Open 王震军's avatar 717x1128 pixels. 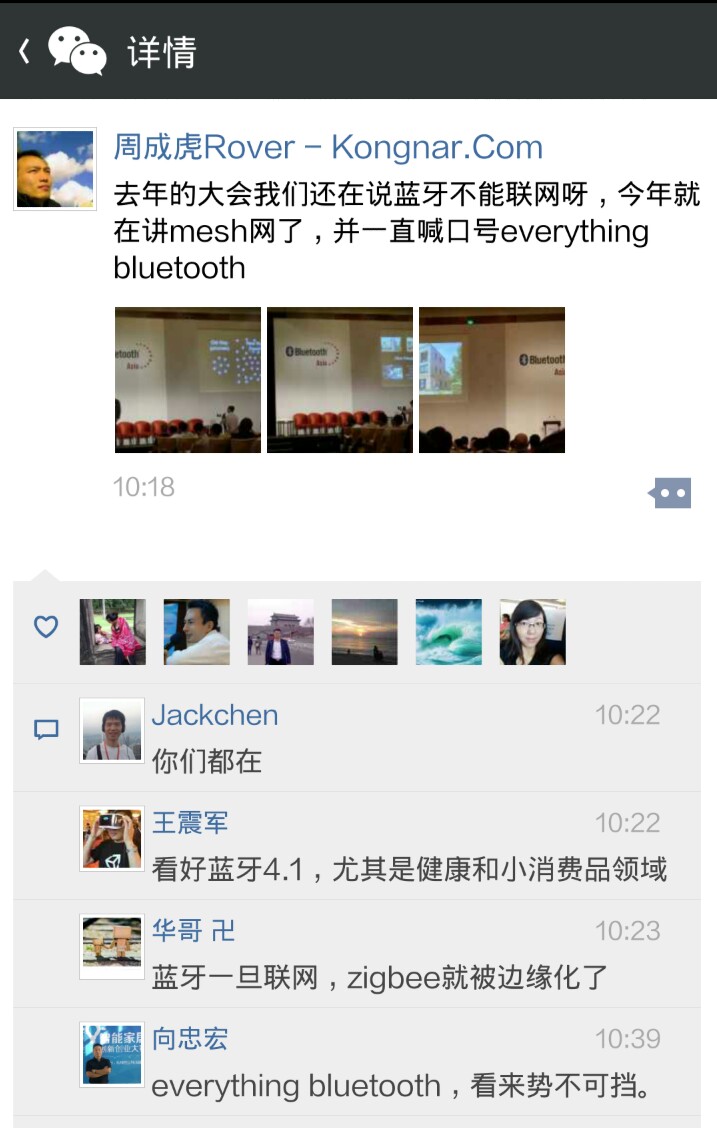click(x=112, y=839)
